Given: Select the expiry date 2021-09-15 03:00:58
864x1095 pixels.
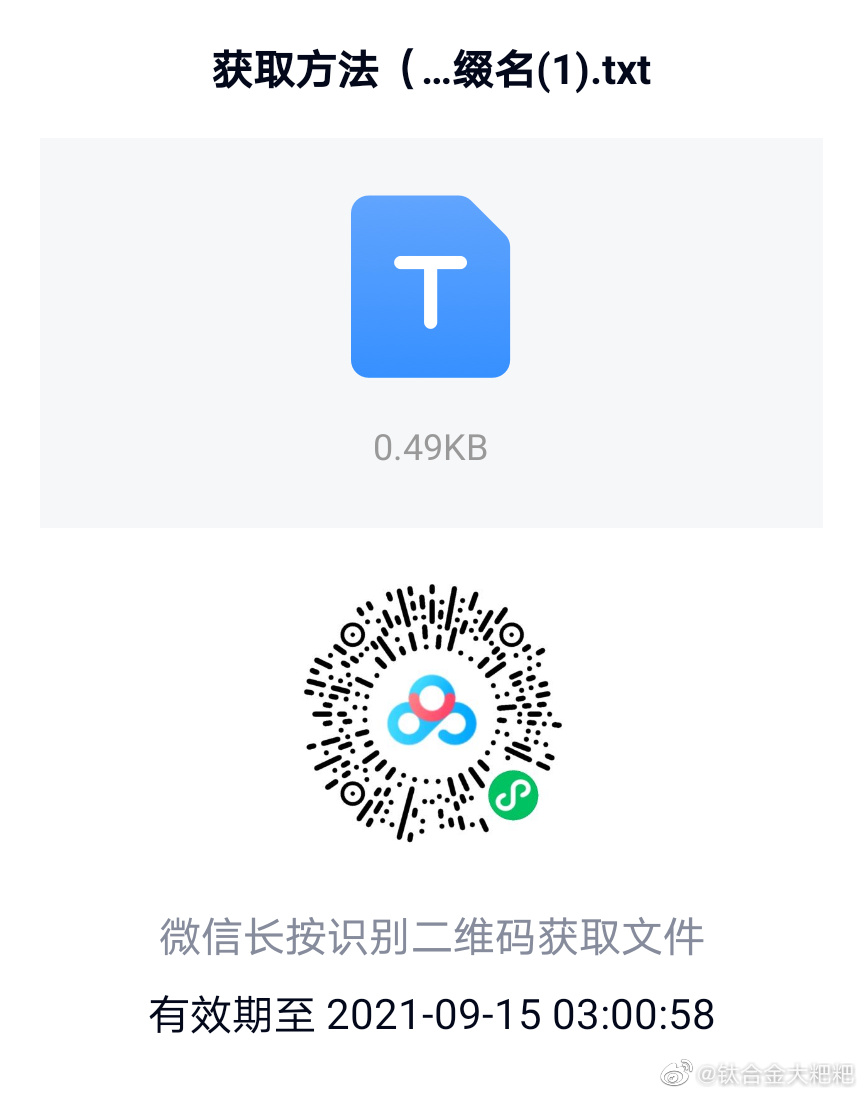Looking at the screenshot, I should point(524,1014).
